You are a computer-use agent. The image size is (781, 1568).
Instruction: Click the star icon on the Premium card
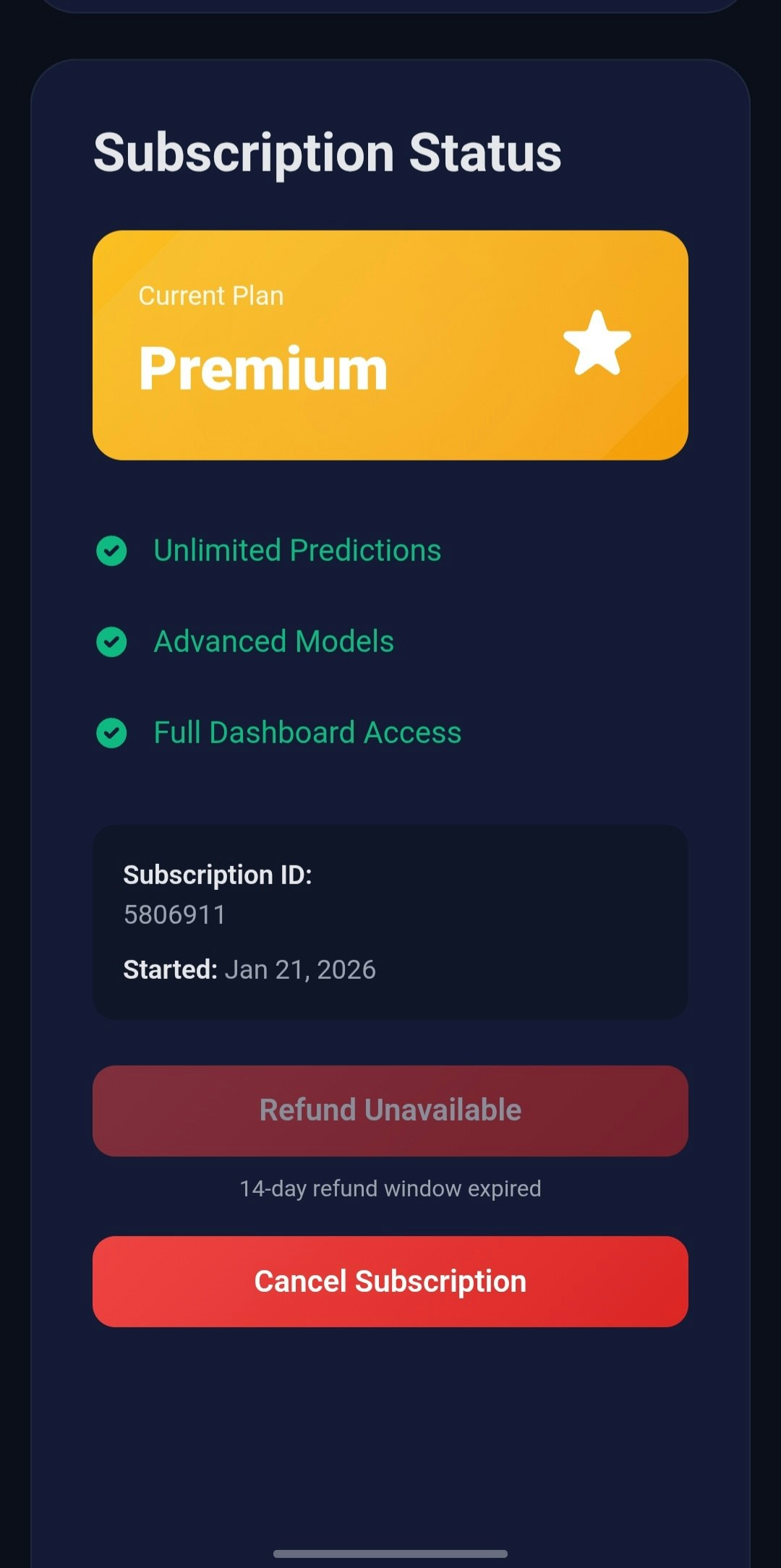pyautogui.click(x=597, y=345)
